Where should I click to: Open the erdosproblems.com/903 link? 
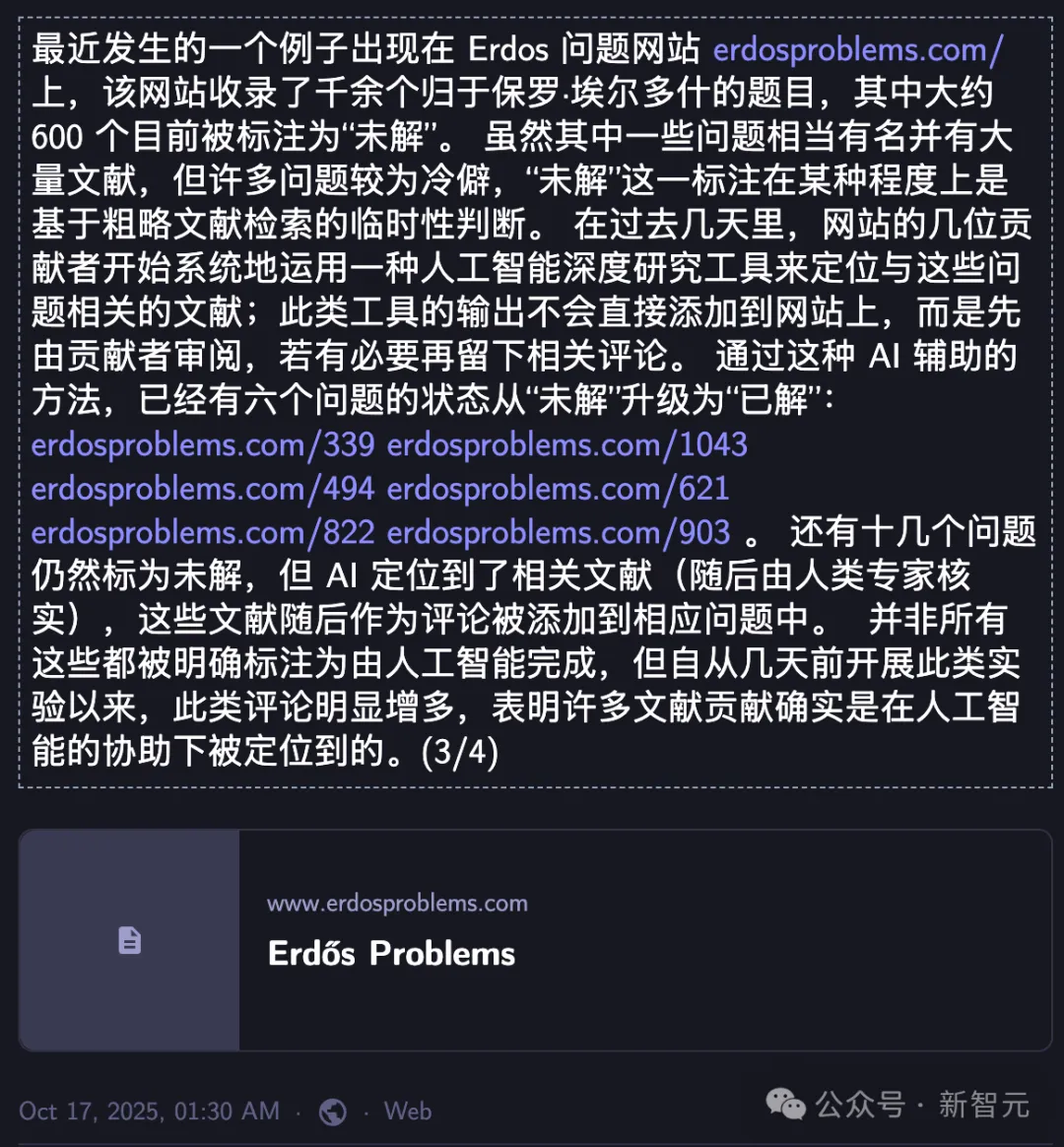pyautogui.click(x=559, y=533)
